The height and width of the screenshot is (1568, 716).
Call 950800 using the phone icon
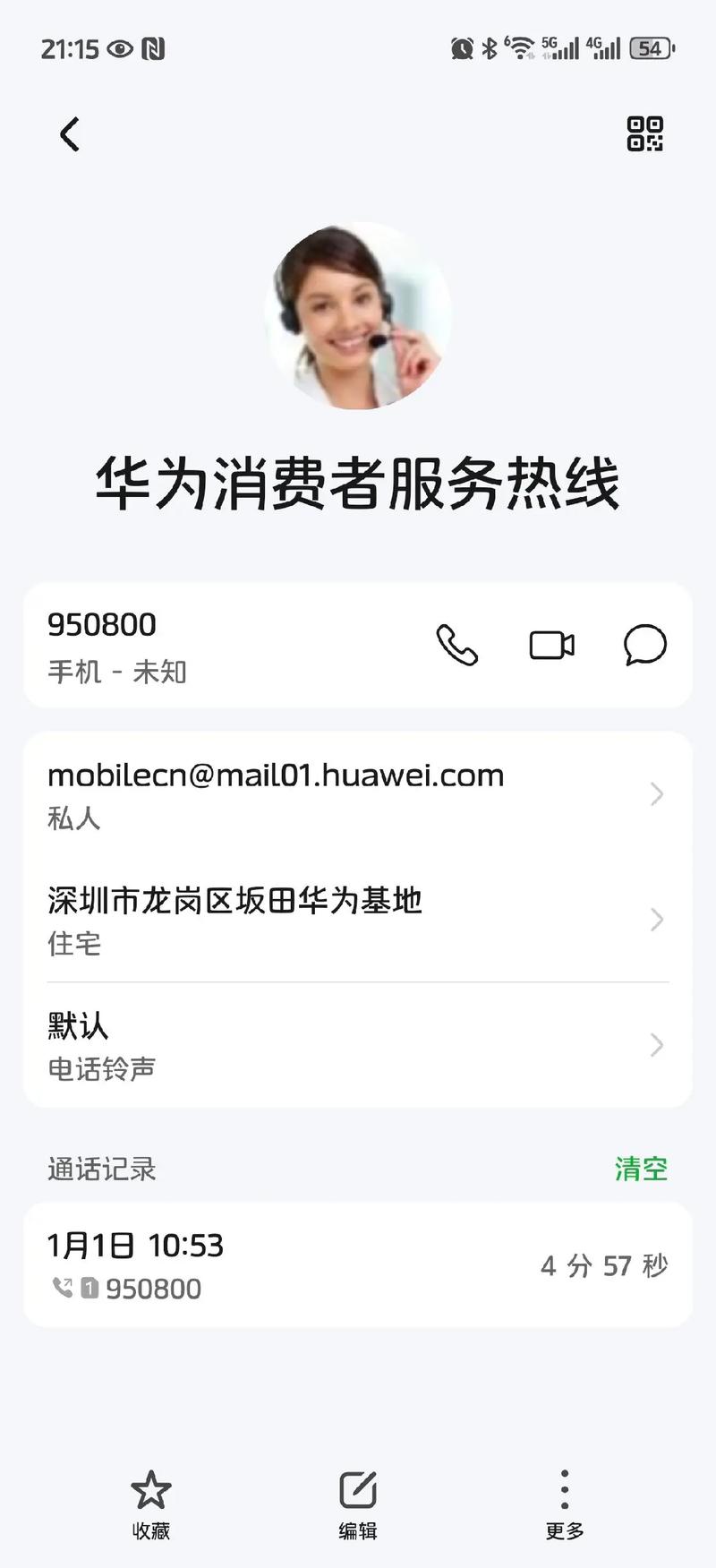456,647
